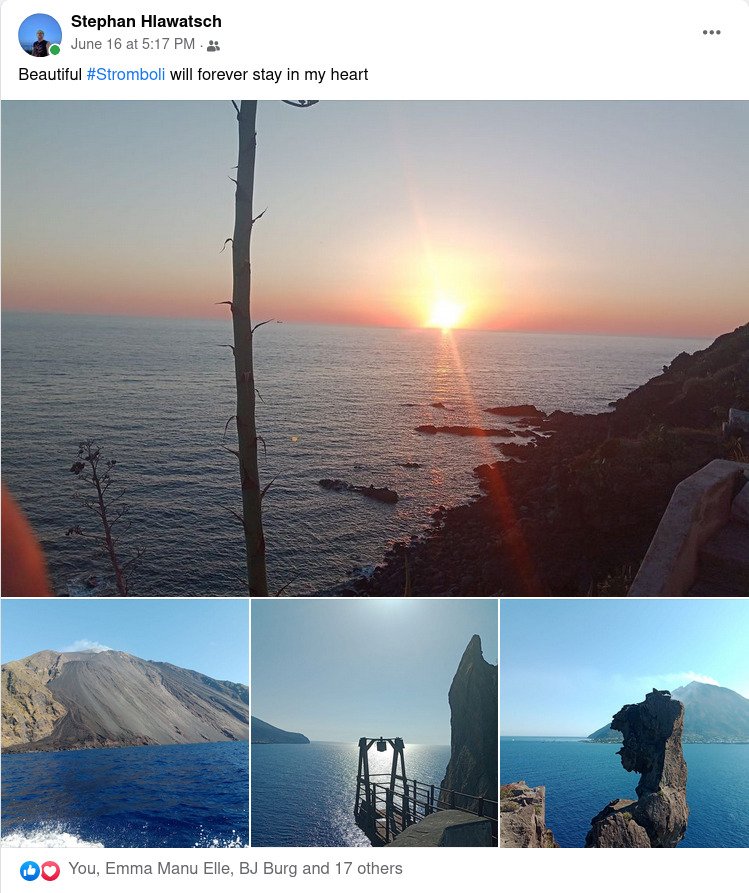Open the rock formation and island photo
Image resolution: width=749 pixels, height=893 pixels.
(624, 723)
